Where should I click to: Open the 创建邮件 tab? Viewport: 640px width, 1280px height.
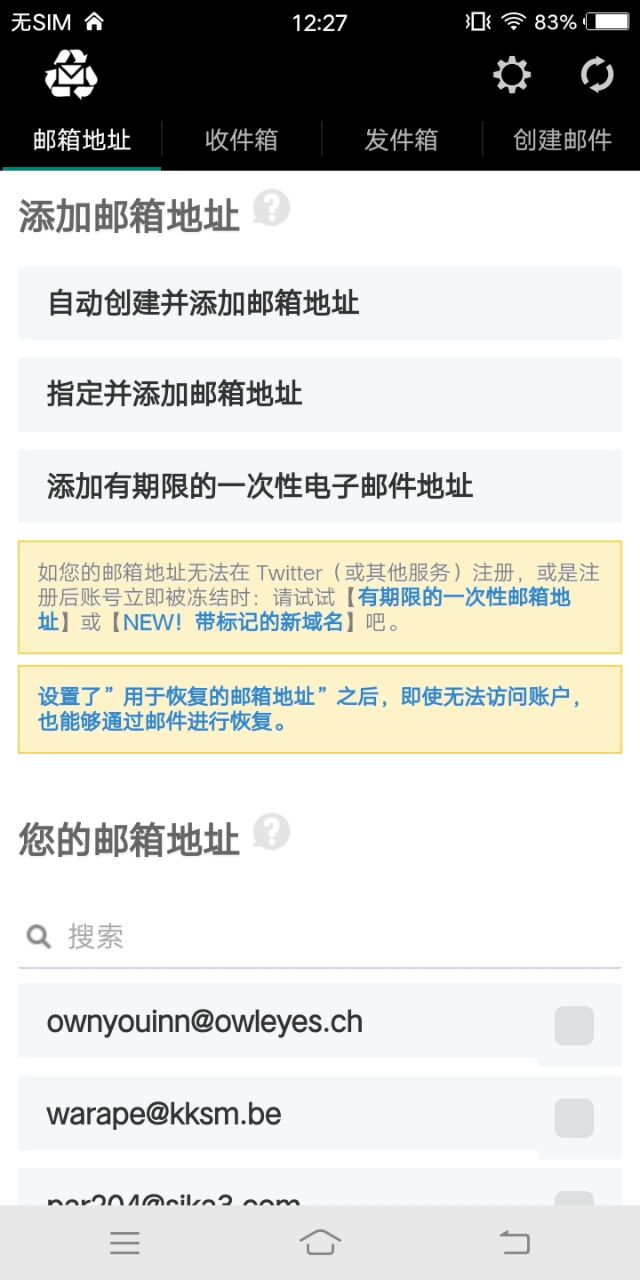(562, 140)
